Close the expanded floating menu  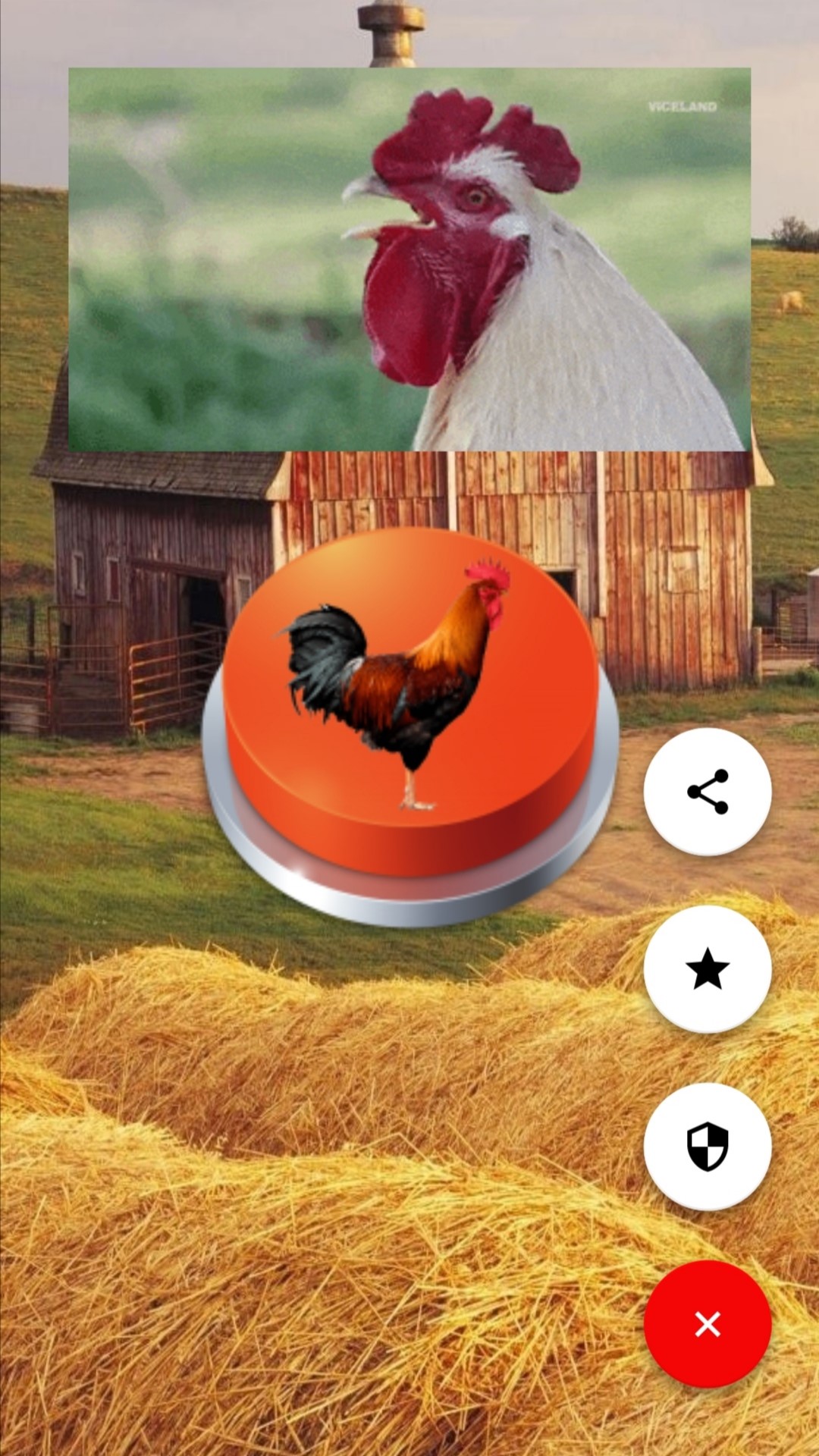tap(708, 1324)
